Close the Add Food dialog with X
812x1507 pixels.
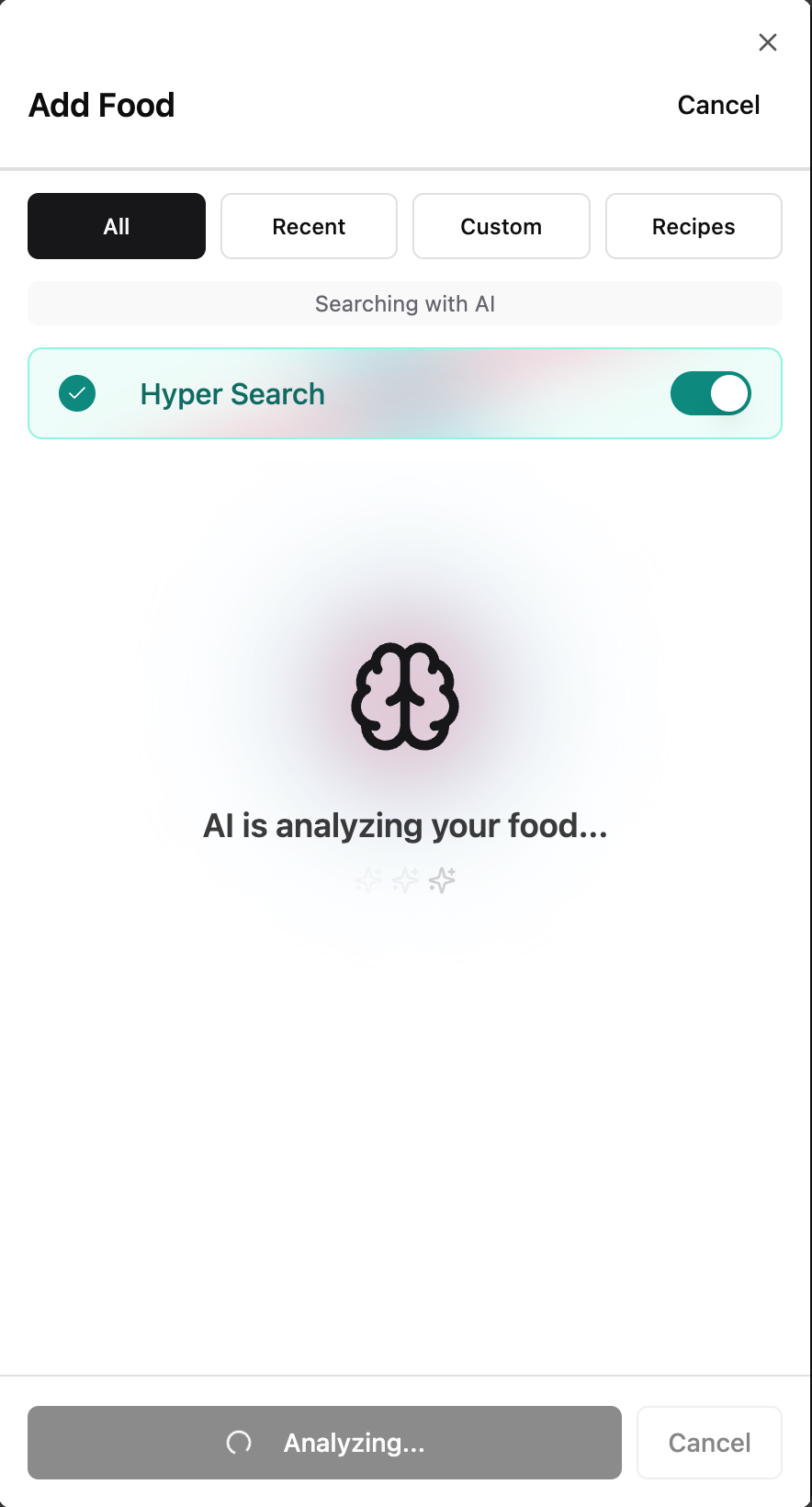(768, 42)
